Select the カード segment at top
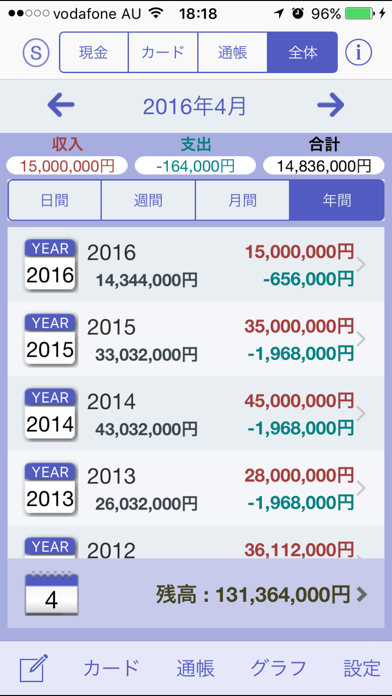The image size is (392, 696). (163, 52)
